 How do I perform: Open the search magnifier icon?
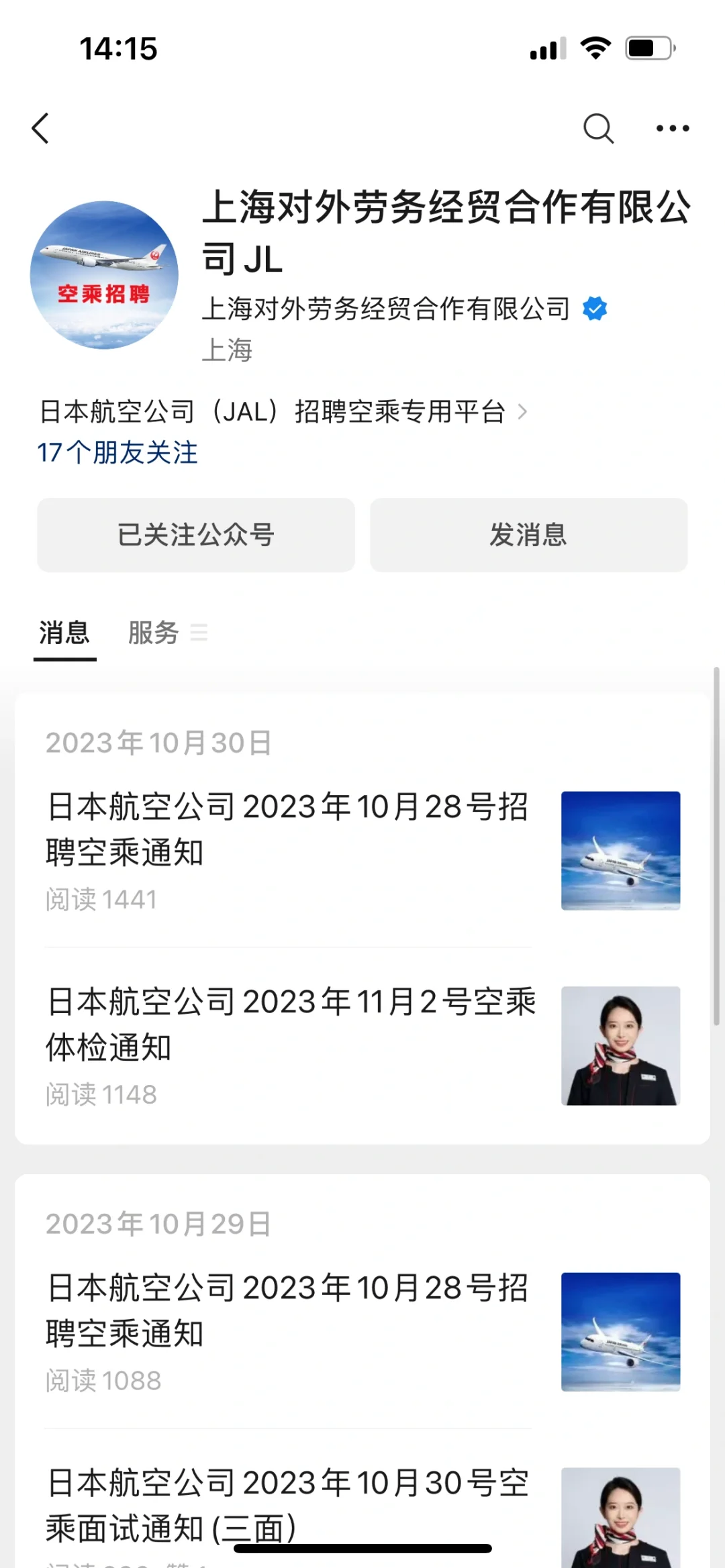click(x=597, y=128)
